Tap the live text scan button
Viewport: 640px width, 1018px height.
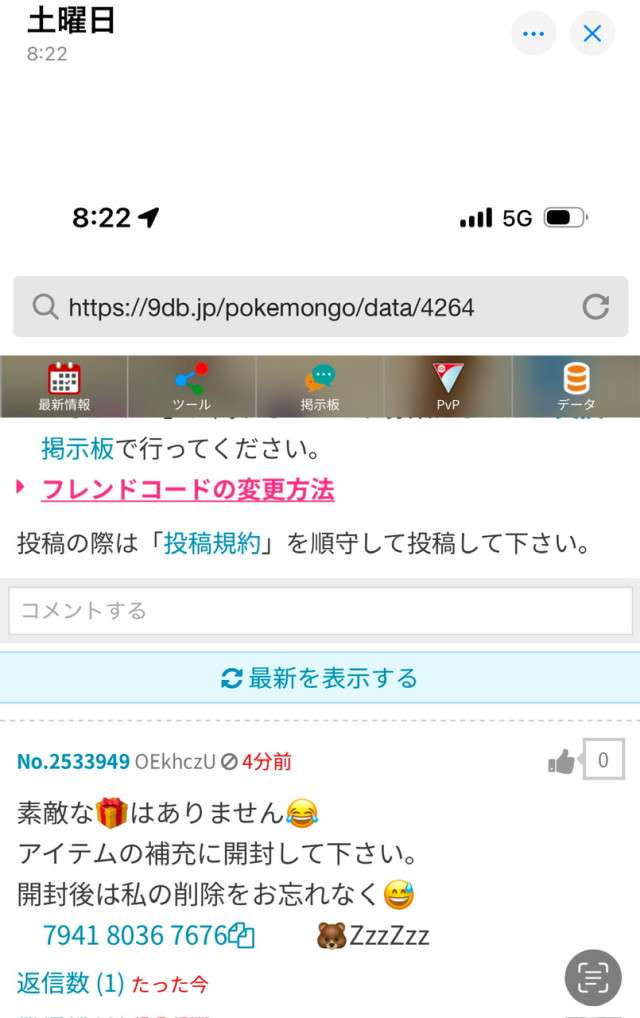[x=593, y=977]
